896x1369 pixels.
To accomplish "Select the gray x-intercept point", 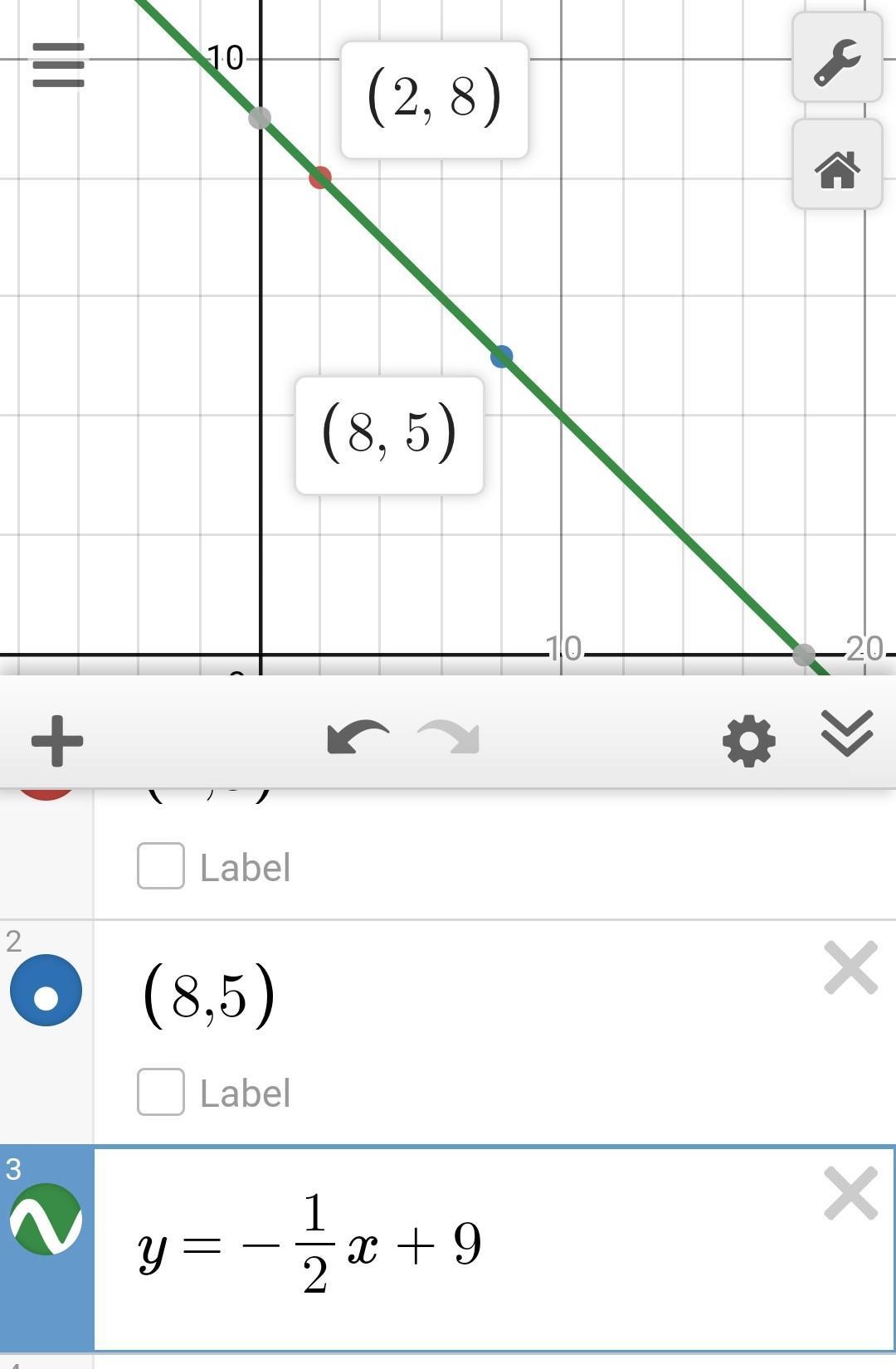I will 803,655.
